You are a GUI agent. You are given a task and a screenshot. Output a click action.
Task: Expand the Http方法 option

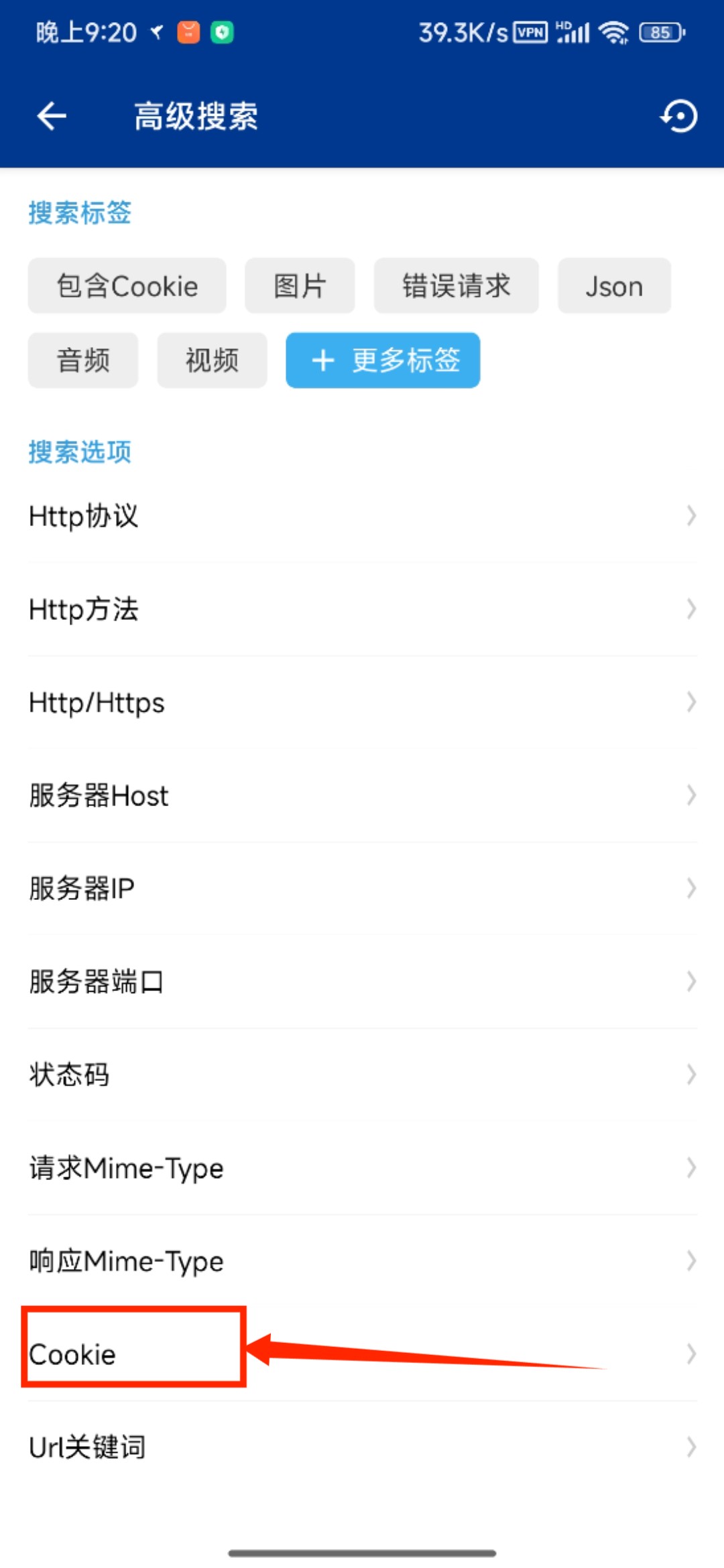click(362, 609)
